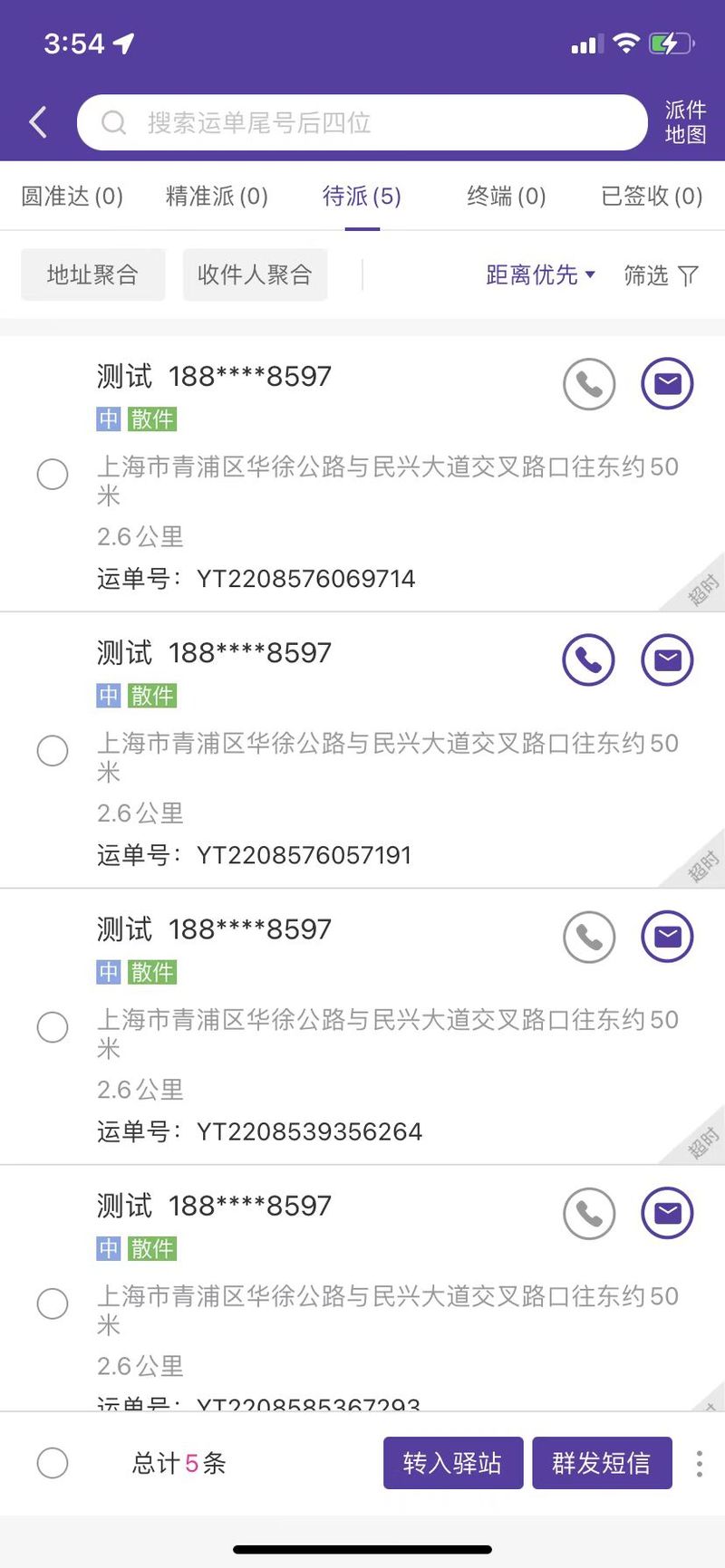Check the select-all circle beside 总计5条
Image resolution: width=725 pixels, height=1568 pixels.
(x=53, y=1463)
